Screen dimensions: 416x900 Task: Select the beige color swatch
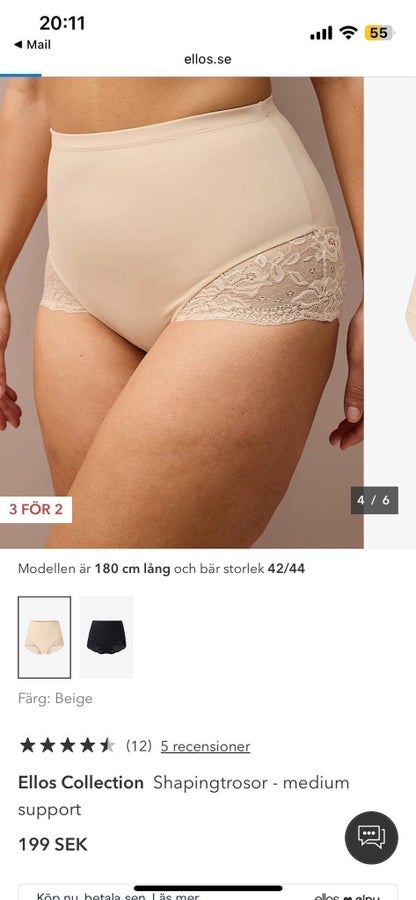(x=44, y=637)
